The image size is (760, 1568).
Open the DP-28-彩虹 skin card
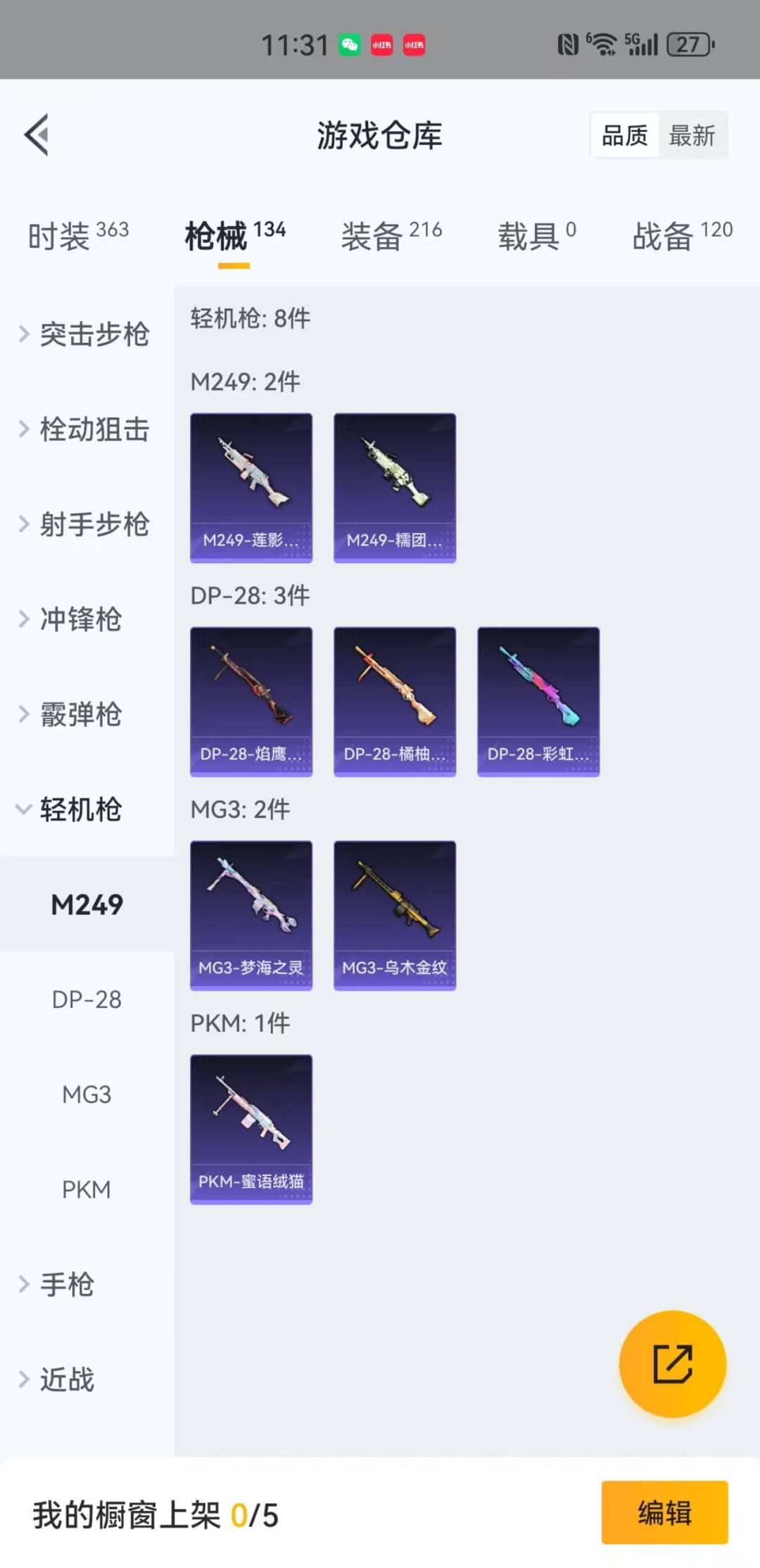tap(538, 702)
